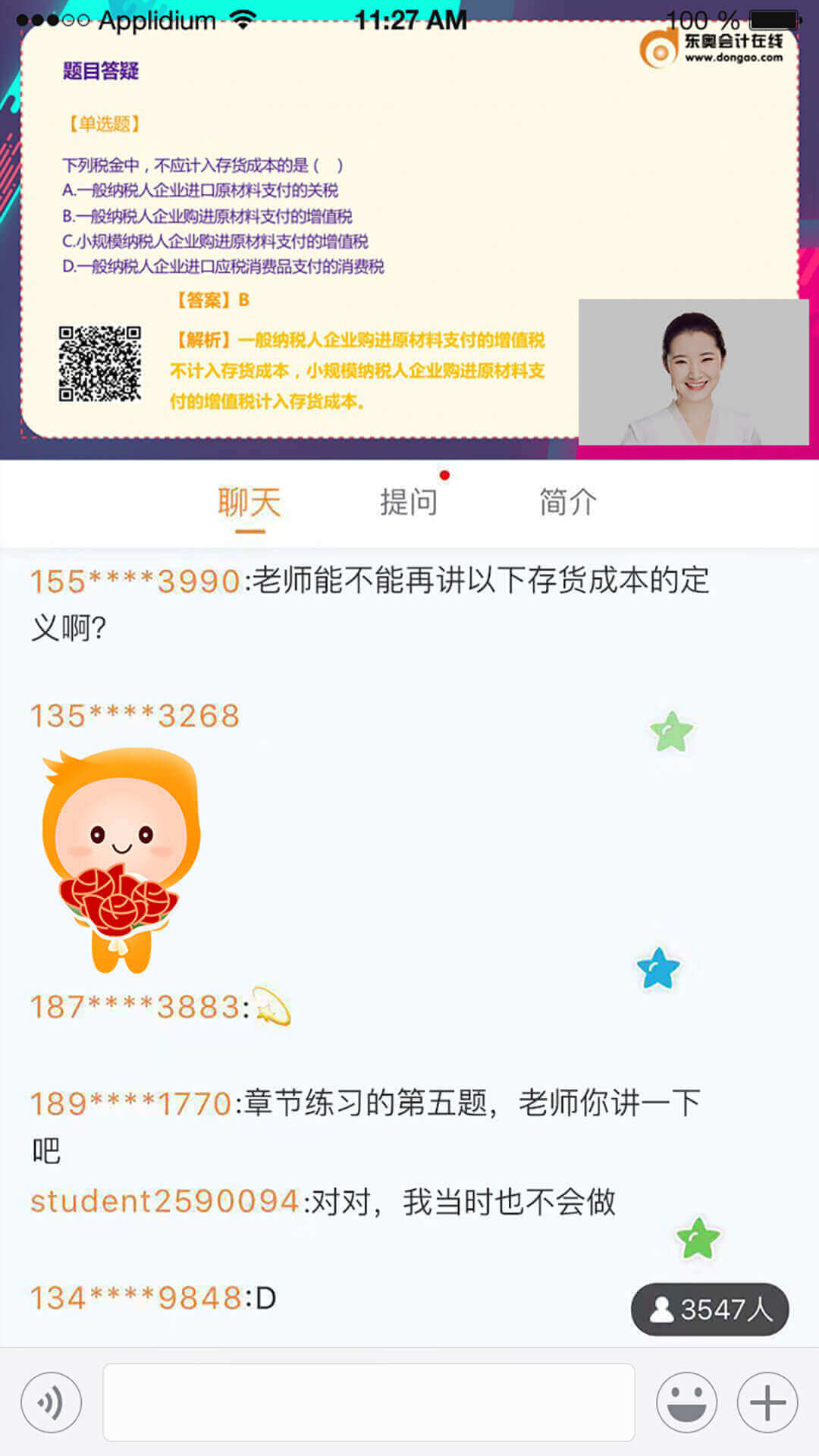
Task: Switch to the 聊天 tab
Action: point(249,503)
